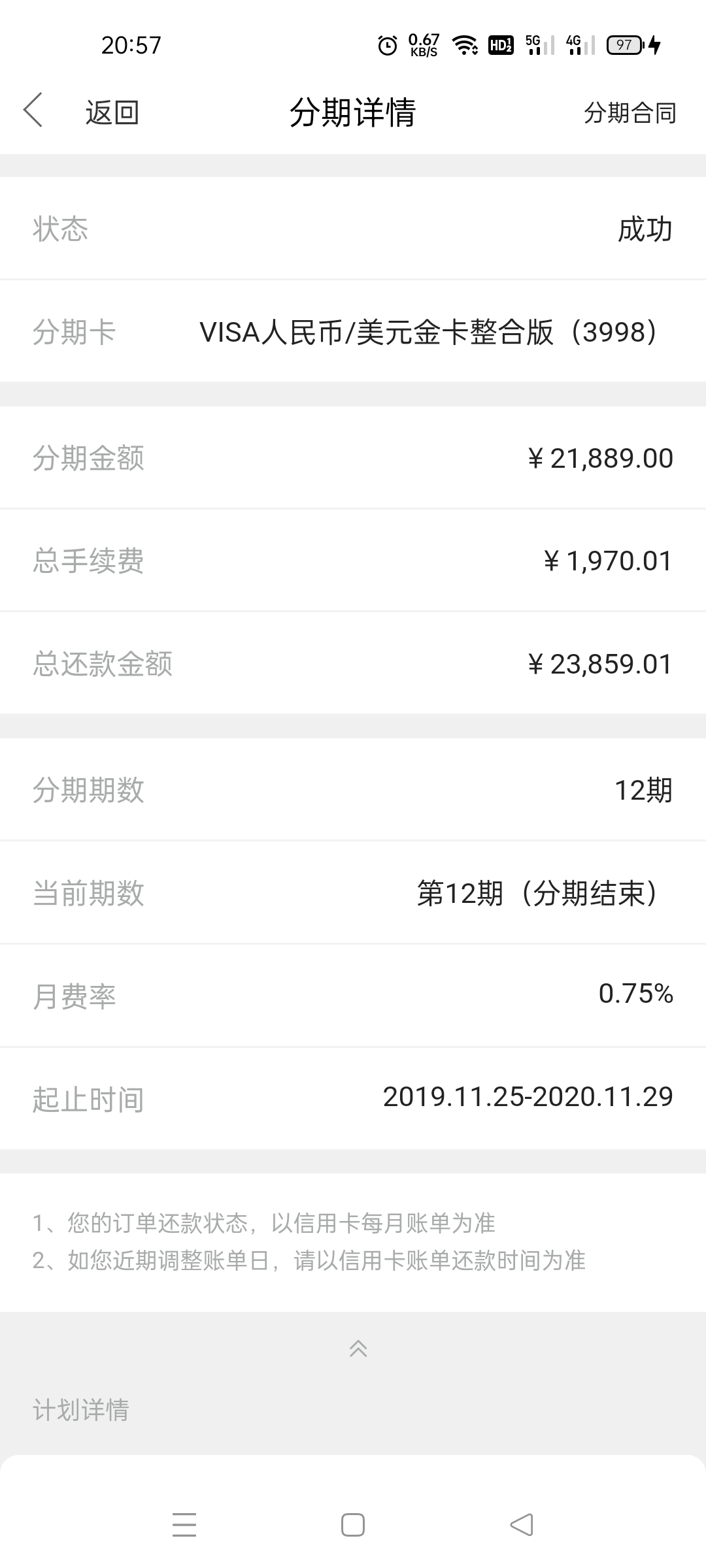
Task: Select the WiFi icon in status bar
Action: click(x=464, y=46)
